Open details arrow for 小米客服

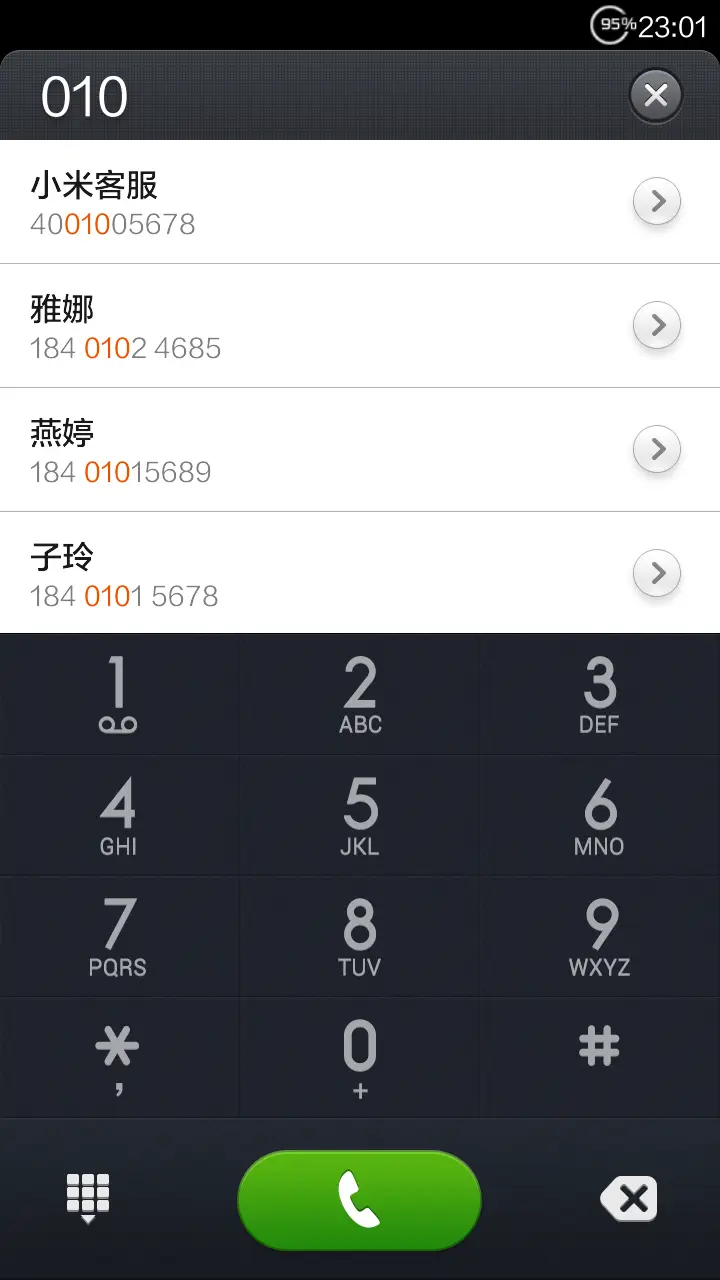657,202
